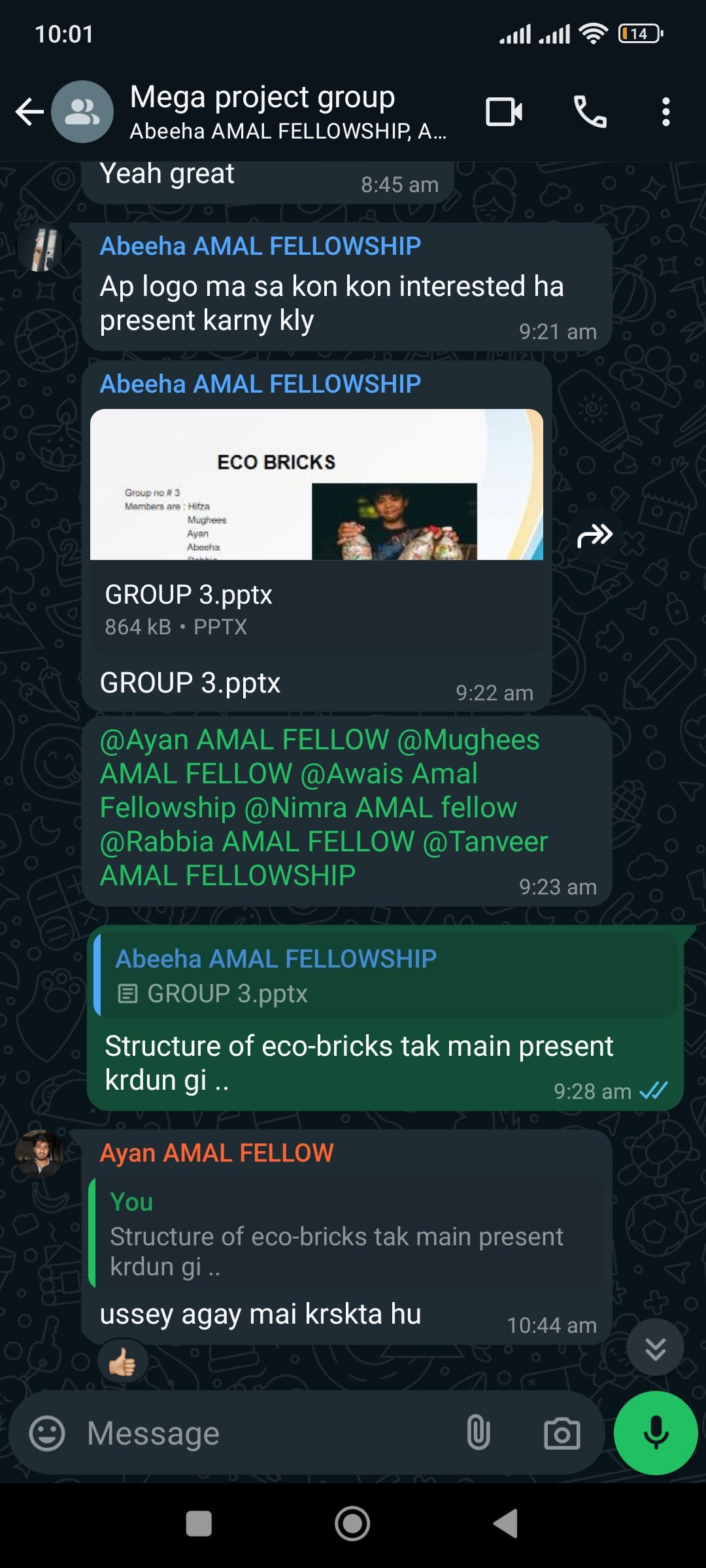This screenshot has width=706, height=1568.
Task: Open the attachment paperclip menu
Action: pyautogui.click(x=479, y=1433)
